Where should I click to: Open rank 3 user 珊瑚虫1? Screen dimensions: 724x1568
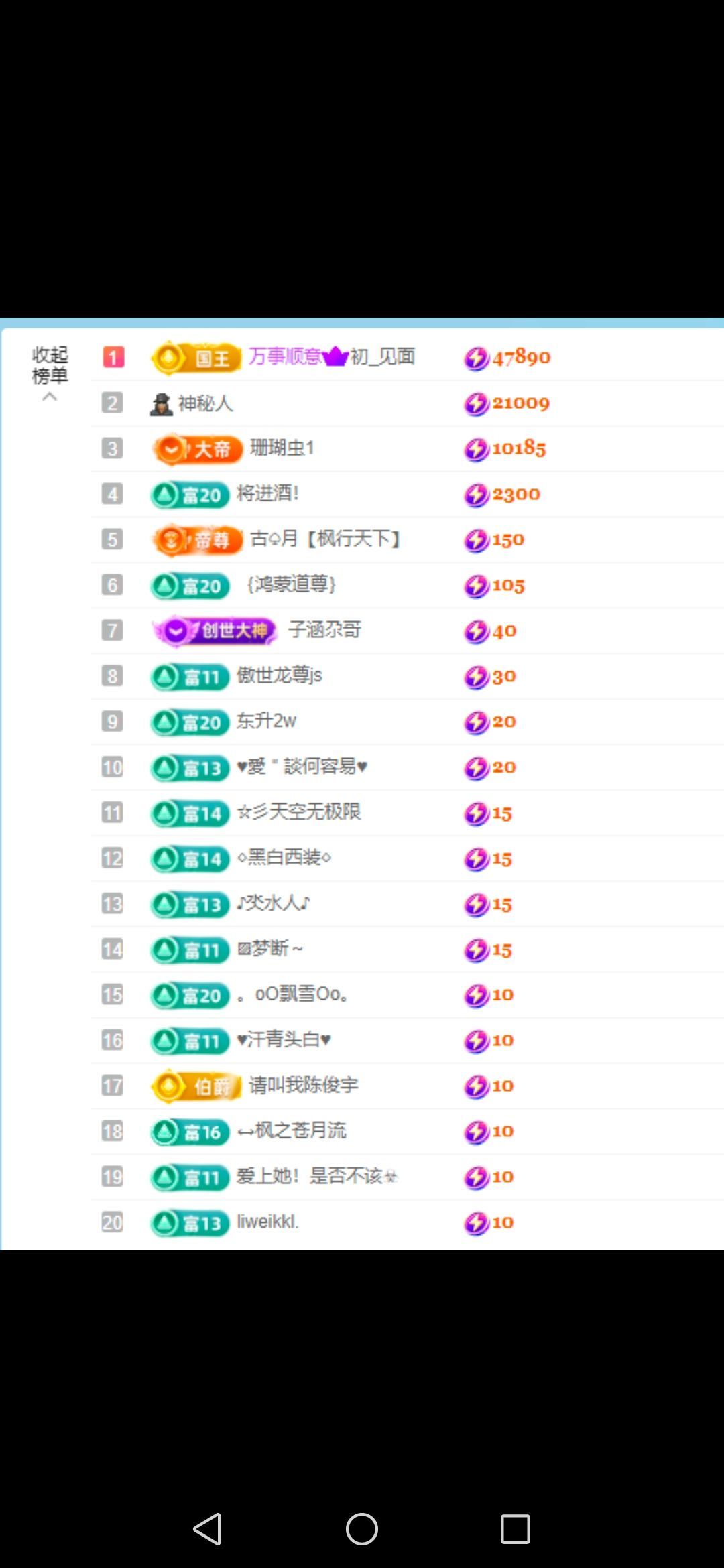coord(282,448)
